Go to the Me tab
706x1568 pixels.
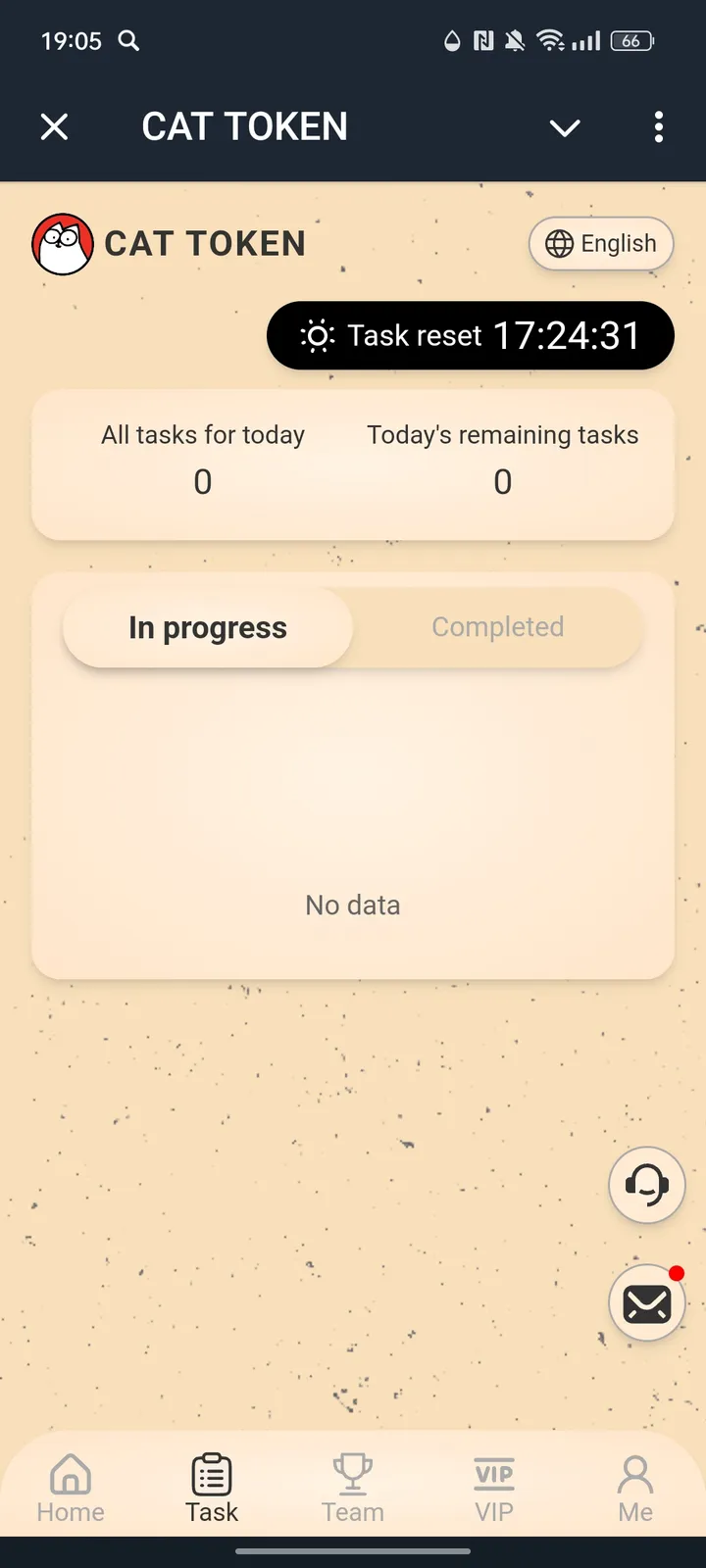point(635,1488)
